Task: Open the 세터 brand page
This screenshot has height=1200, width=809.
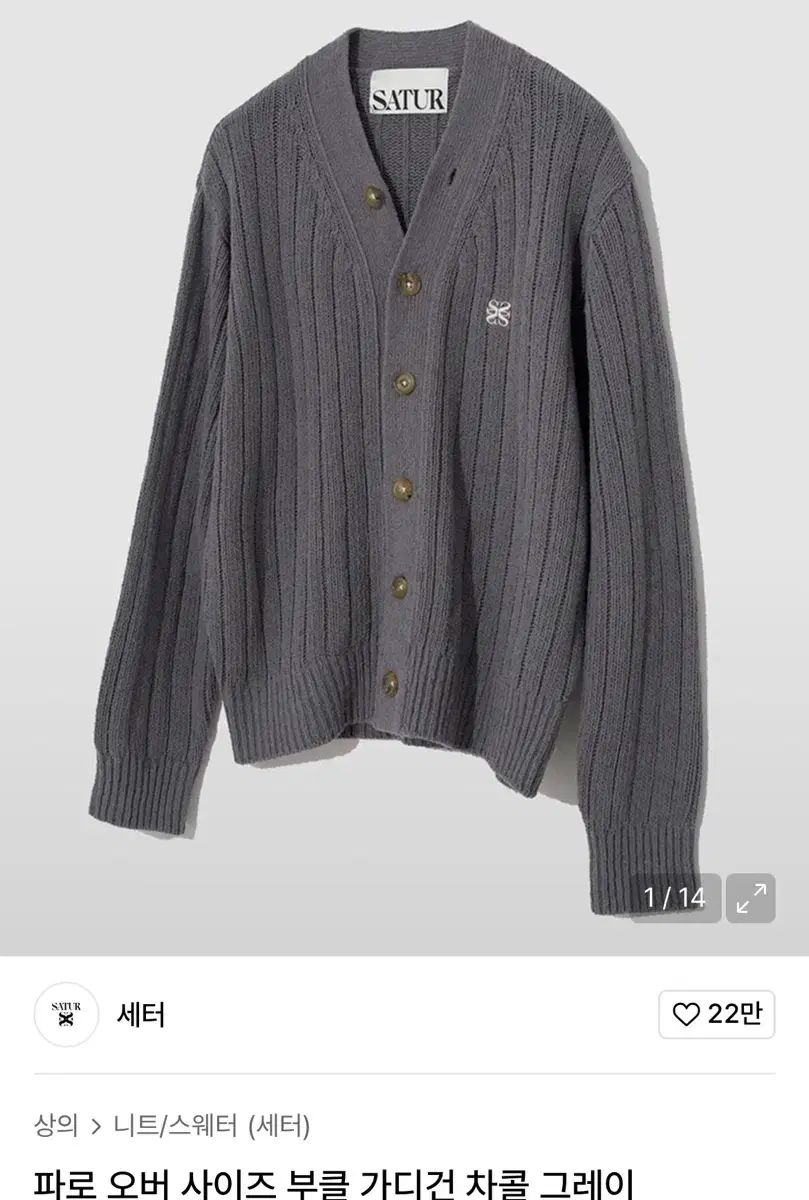Action: tap(140, 1015)
